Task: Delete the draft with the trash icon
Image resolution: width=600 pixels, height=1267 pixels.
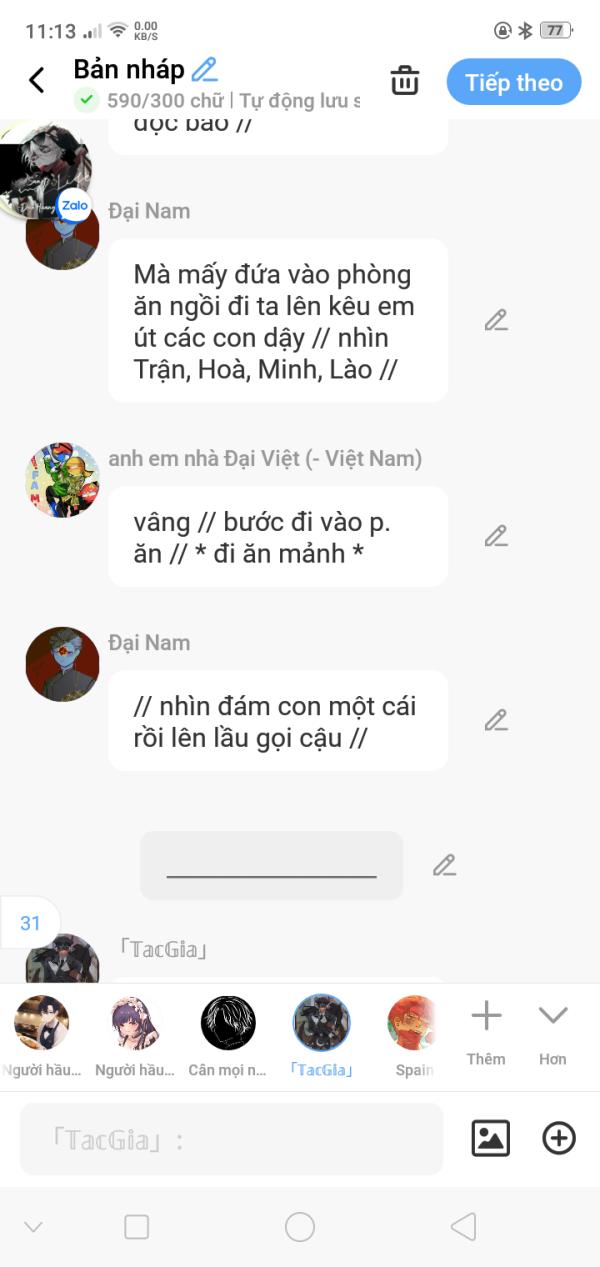Action: click(405, 81)
